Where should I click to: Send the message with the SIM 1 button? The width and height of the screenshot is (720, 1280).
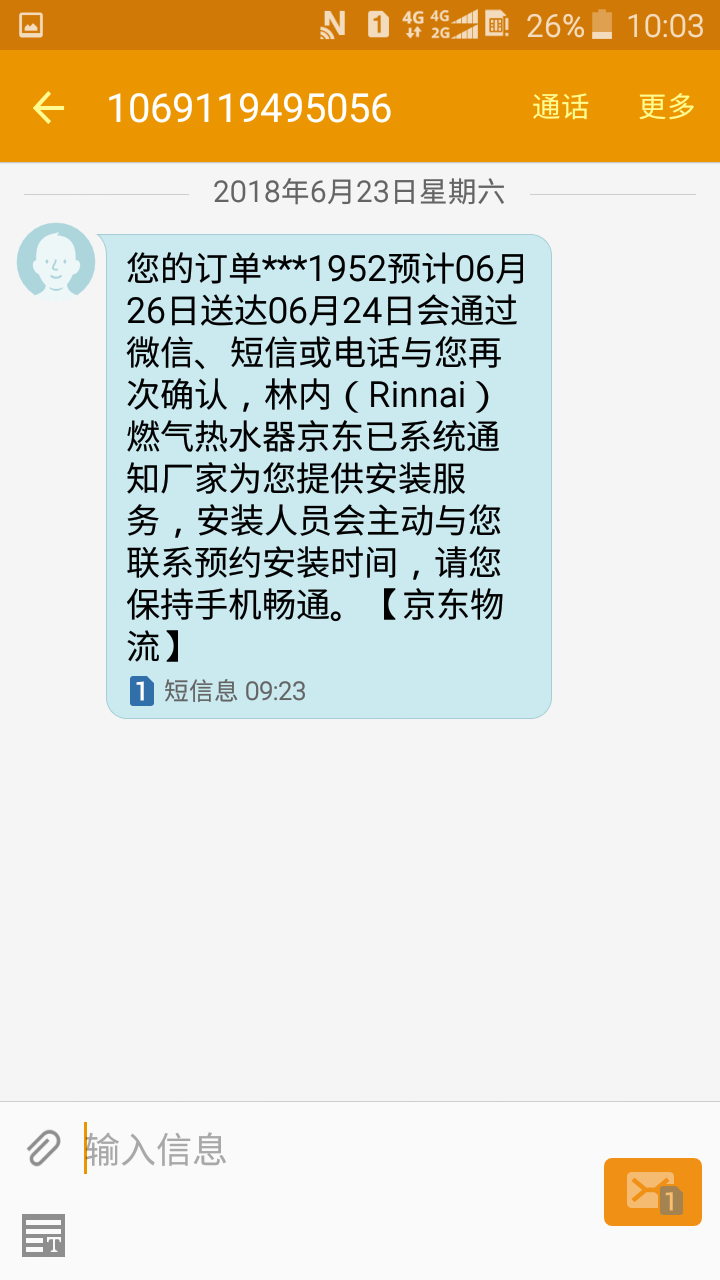[653, 1191]
